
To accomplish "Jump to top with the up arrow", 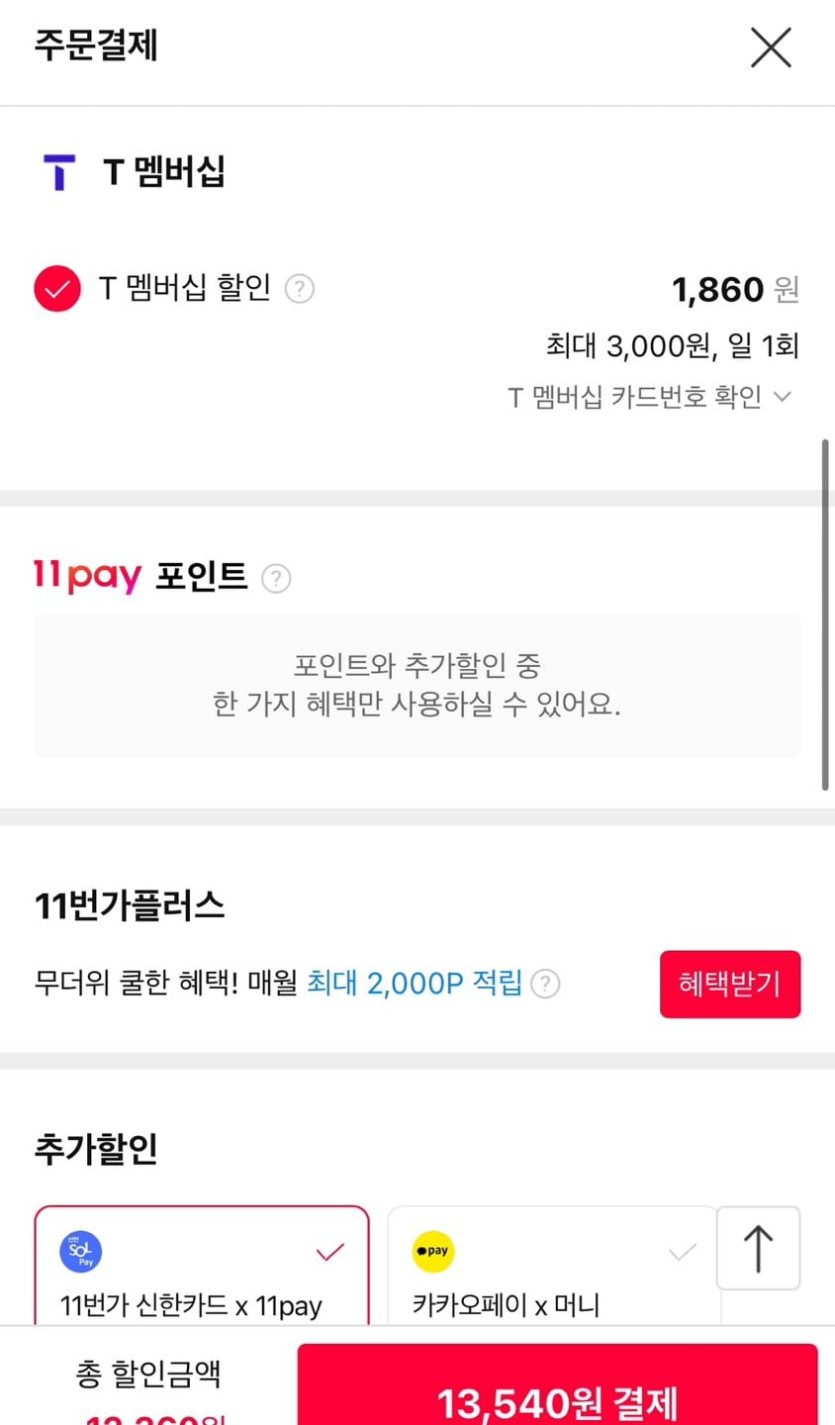I will [758, 1247].
